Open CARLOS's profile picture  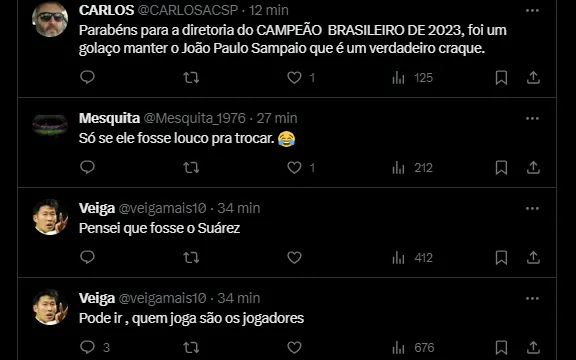tap(50, 19)
